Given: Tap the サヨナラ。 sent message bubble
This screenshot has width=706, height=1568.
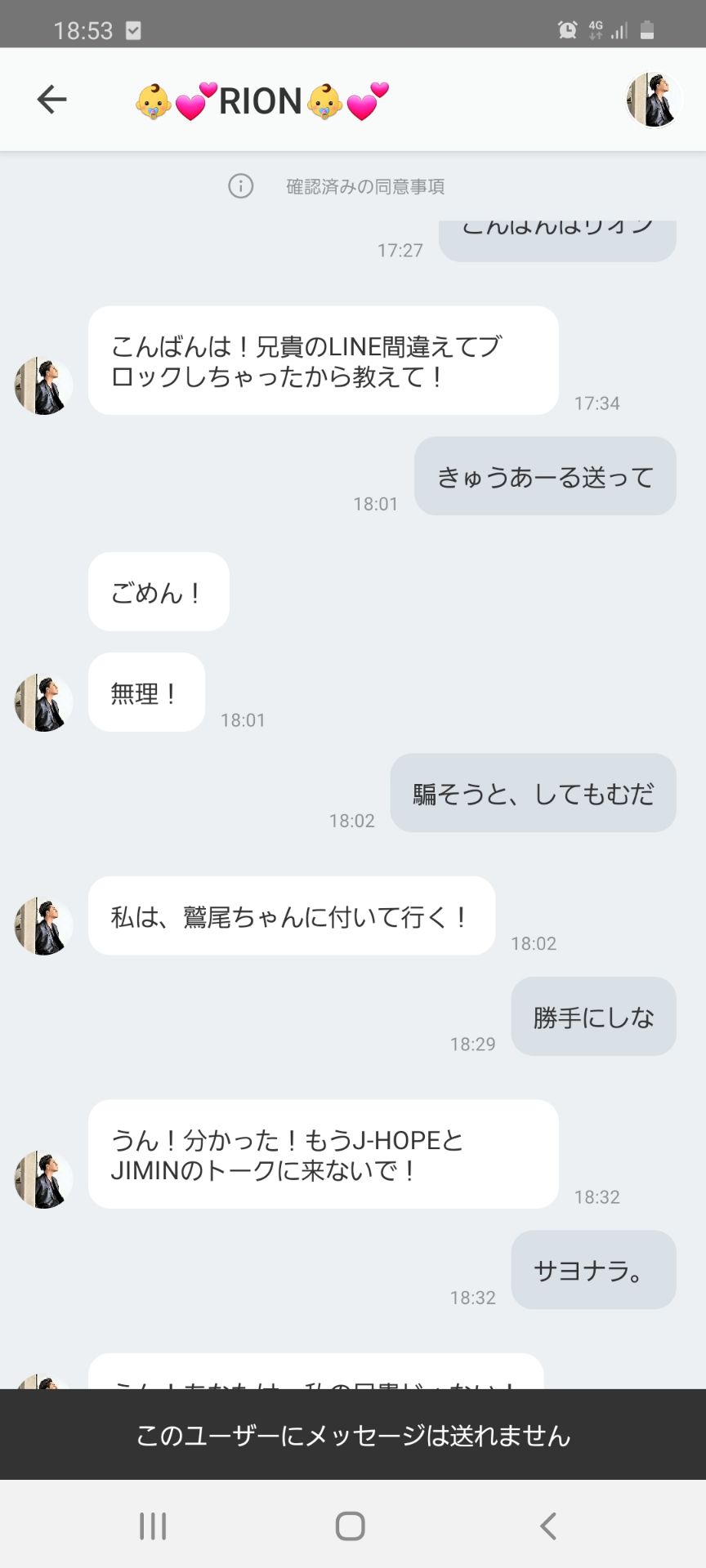Looking at the screenshot, I should pos(593,1270).
